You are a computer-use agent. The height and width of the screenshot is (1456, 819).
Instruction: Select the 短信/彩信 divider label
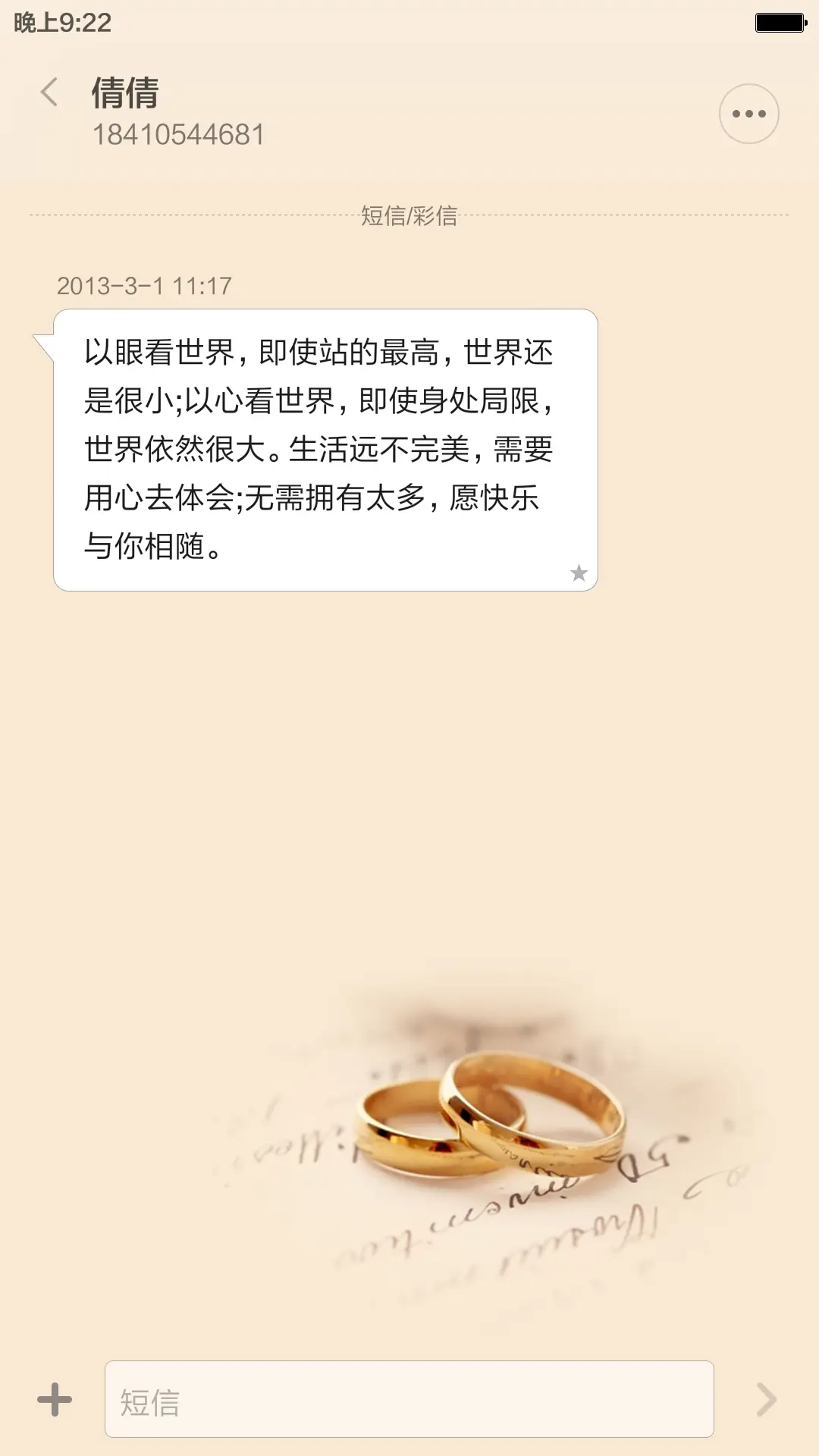point(409,215)
